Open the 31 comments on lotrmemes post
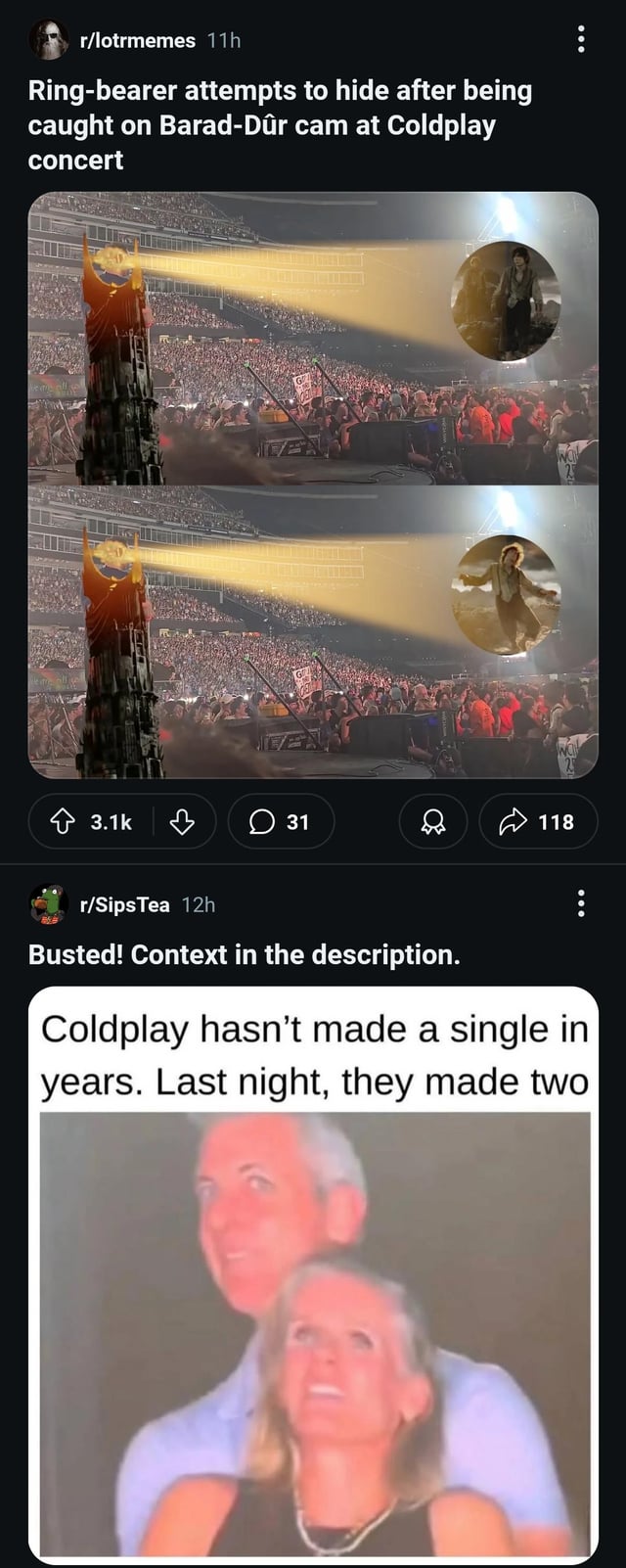Screen dimensions: 626x1568 pyautogui.click(x=281, y=822)
